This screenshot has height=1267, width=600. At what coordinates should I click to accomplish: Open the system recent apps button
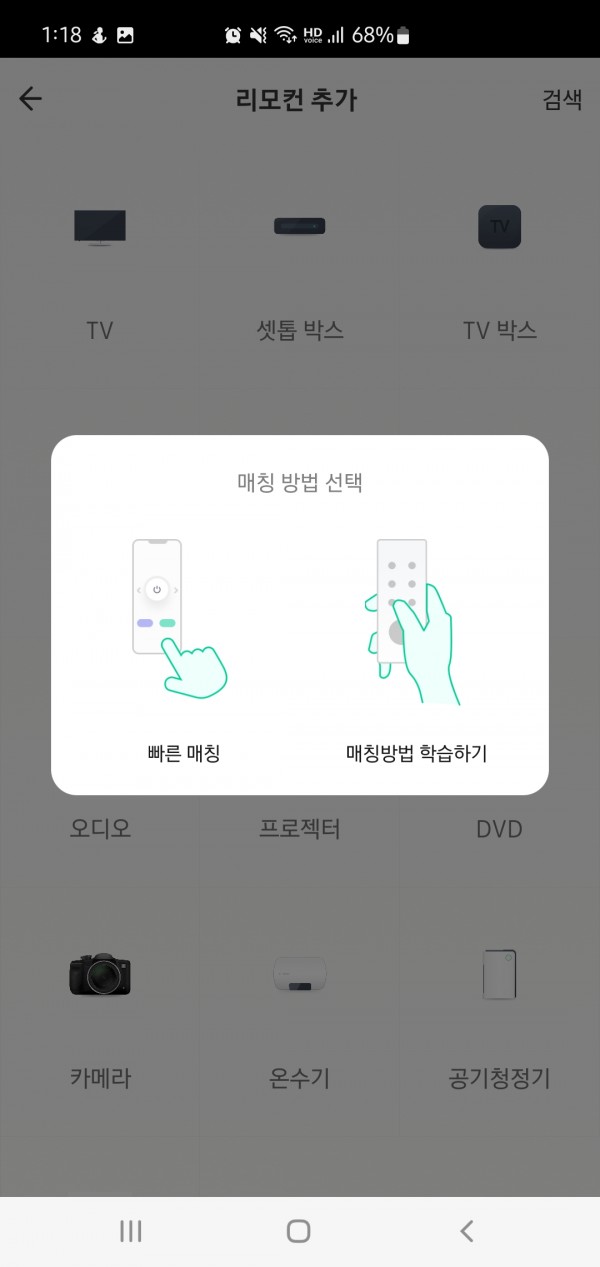pyautogui.click(x=131, y=1231)
